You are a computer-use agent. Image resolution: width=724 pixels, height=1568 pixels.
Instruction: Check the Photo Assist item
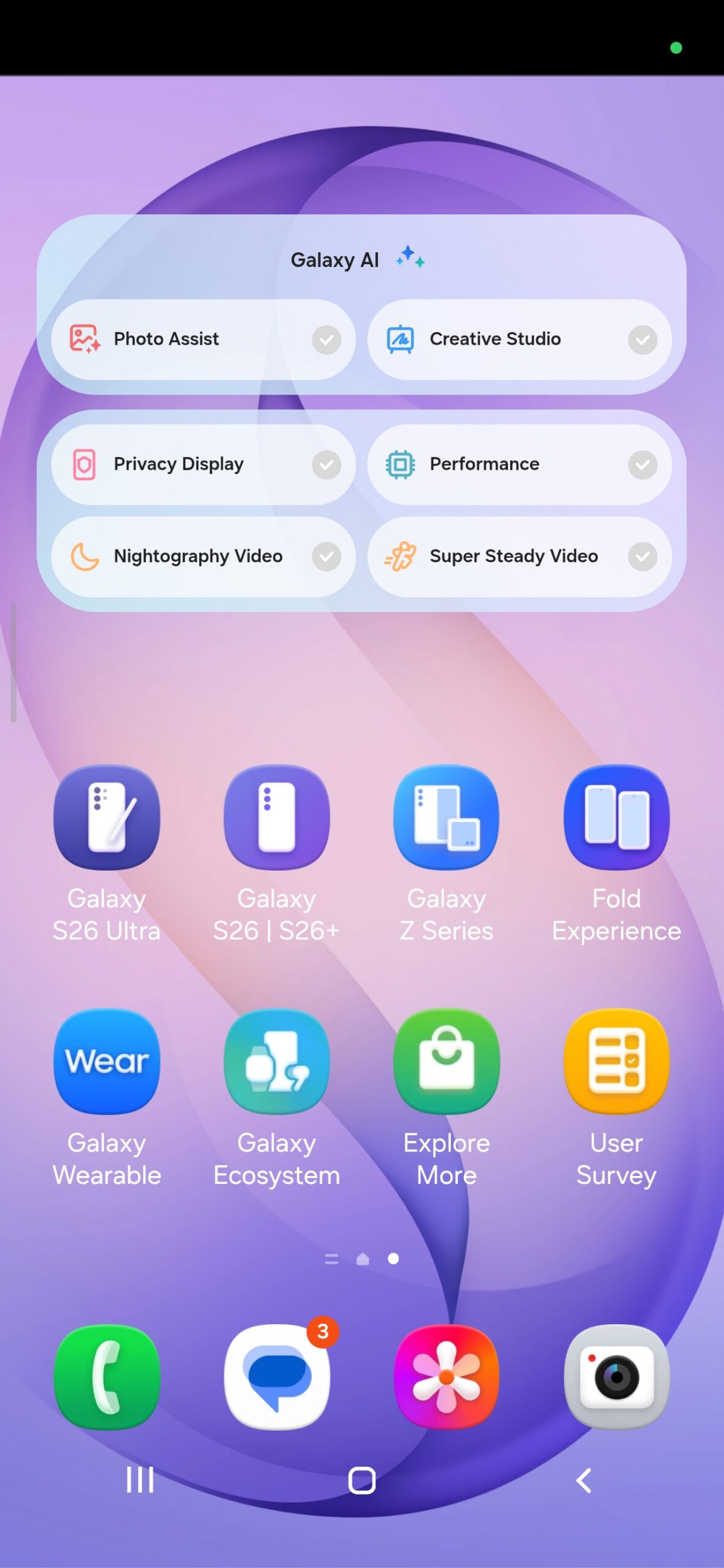point(326,339)
